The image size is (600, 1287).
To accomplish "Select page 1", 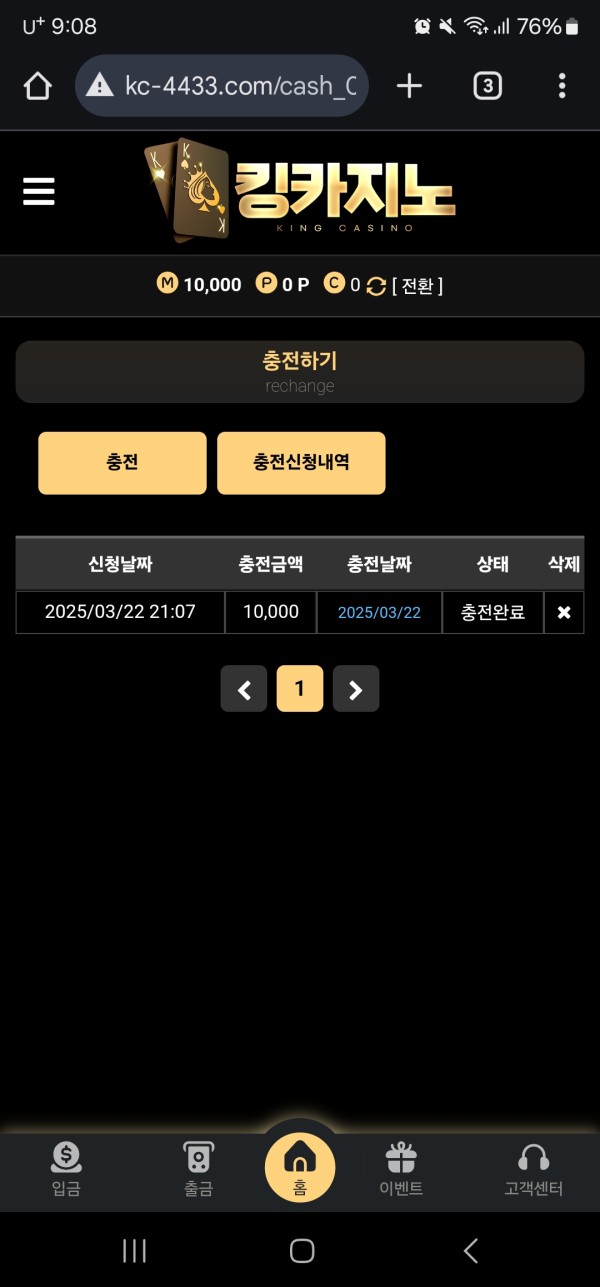I will (x=300, y=689).
